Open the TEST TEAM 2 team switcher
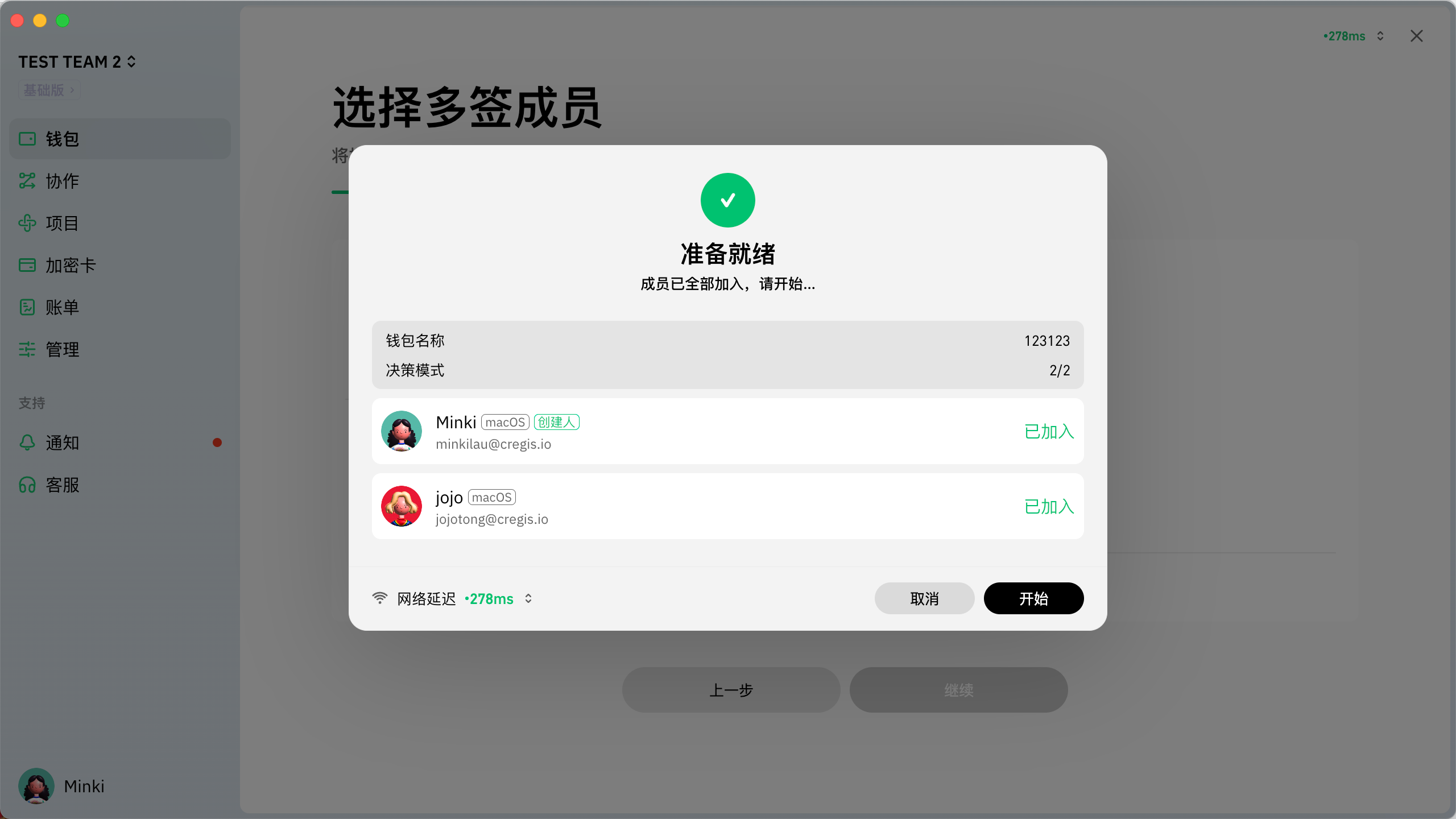The width and height of the screenshot is (1456, 819). [77, 61]
